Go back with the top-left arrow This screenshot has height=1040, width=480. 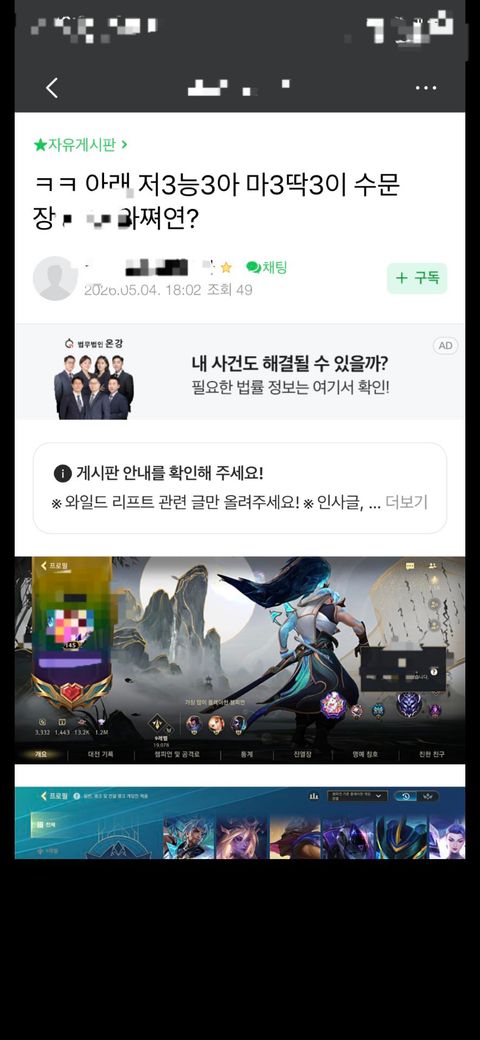[52, 88]
